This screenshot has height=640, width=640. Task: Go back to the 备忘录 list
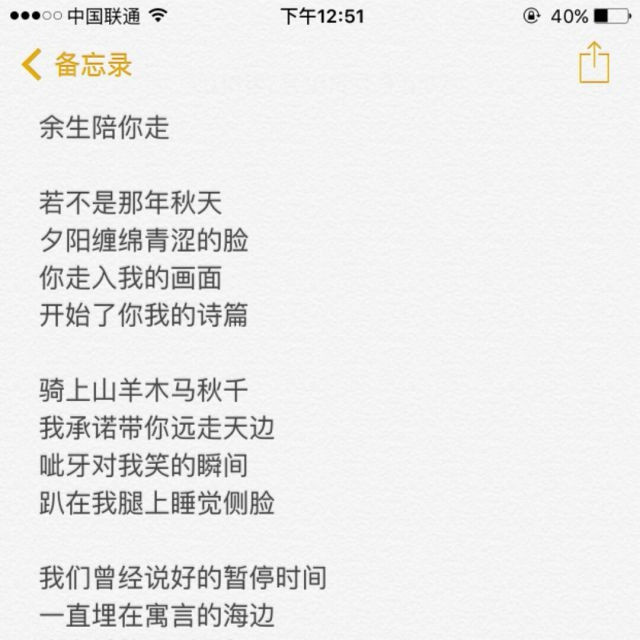tap(77, 64)
